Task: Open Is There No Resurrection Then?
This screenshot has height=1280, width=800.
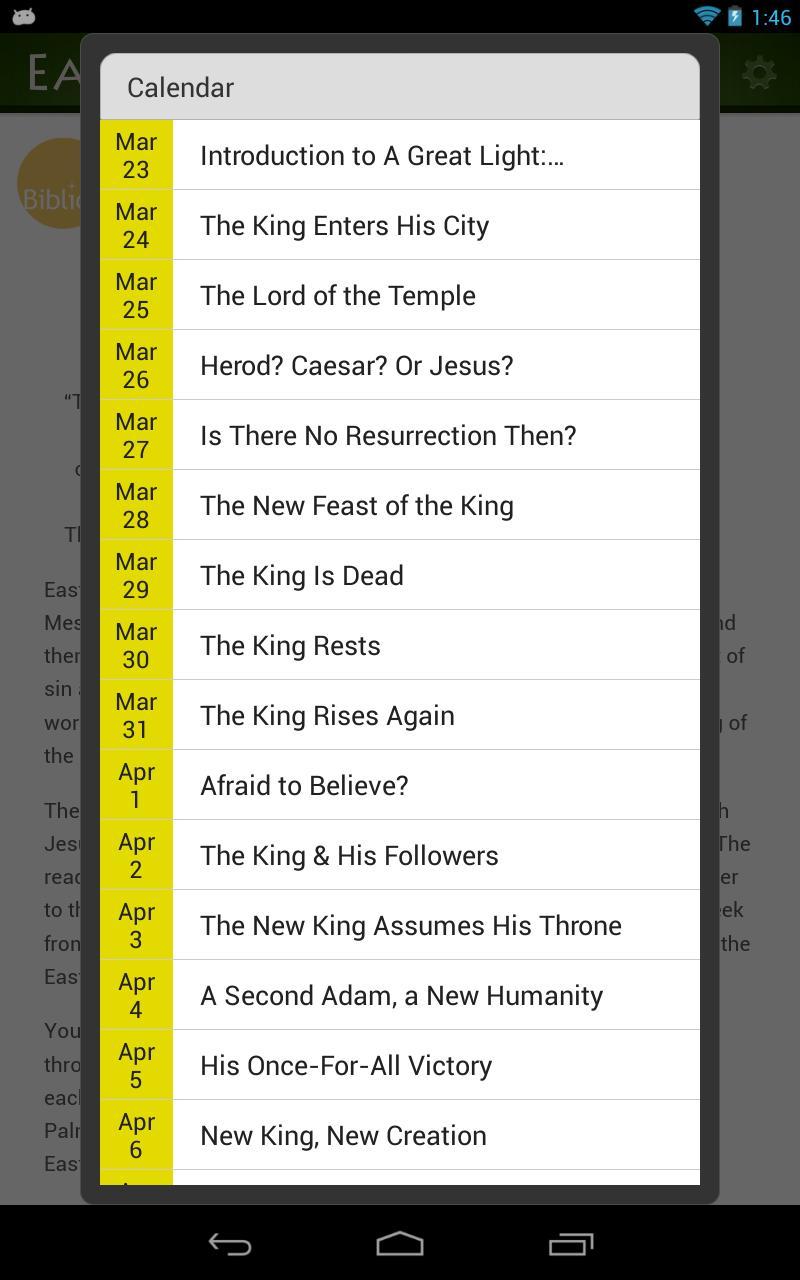Action: (x=400, y=435)
